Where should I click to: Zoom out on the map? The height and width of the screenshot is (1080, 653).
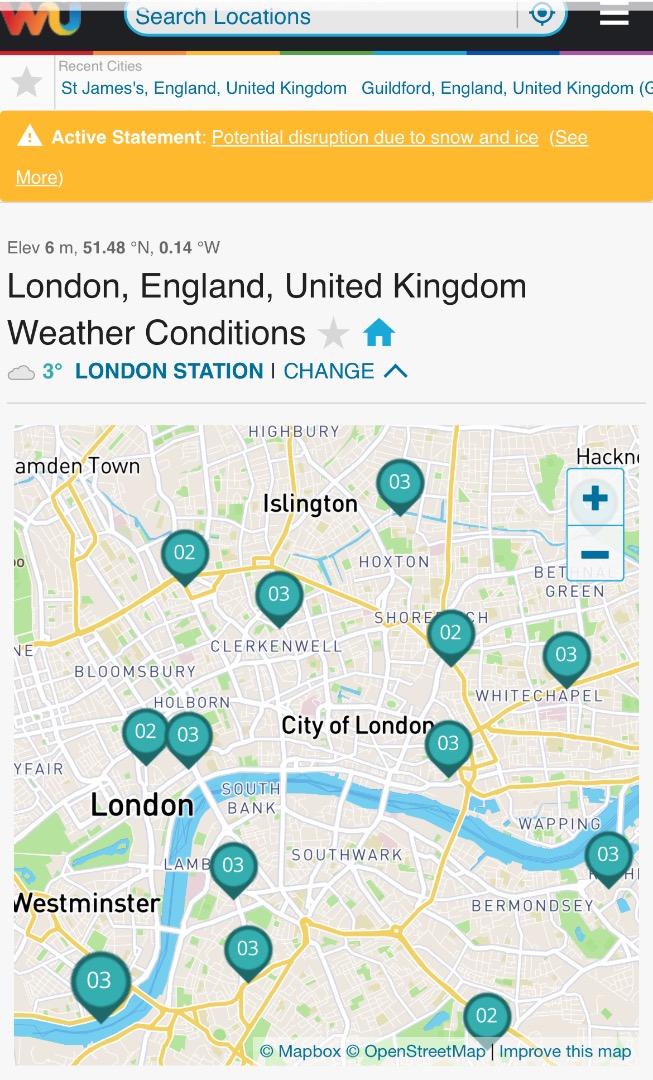click(595, 554)
